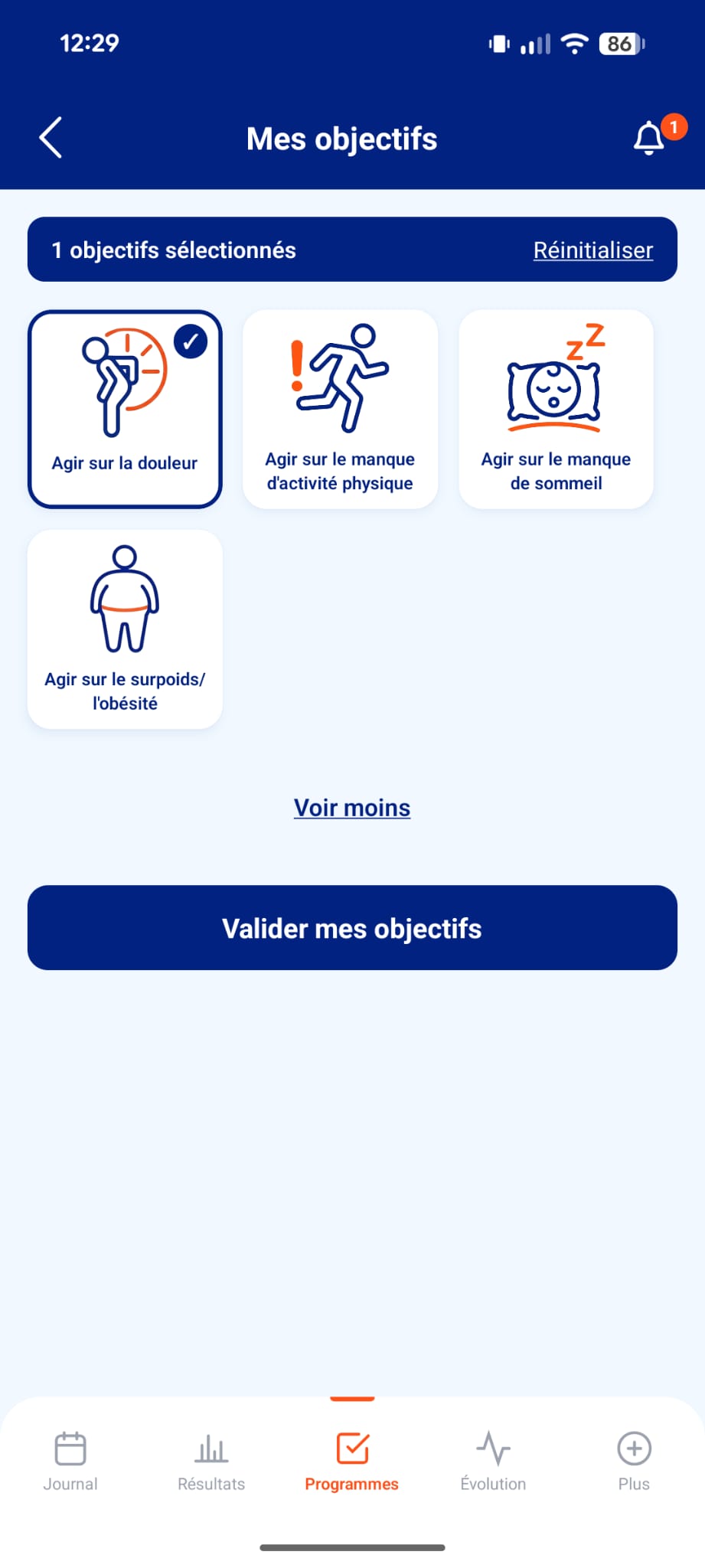
Task: Confirm with Valider mes objectifs
Action: click(x=352, y=927)
